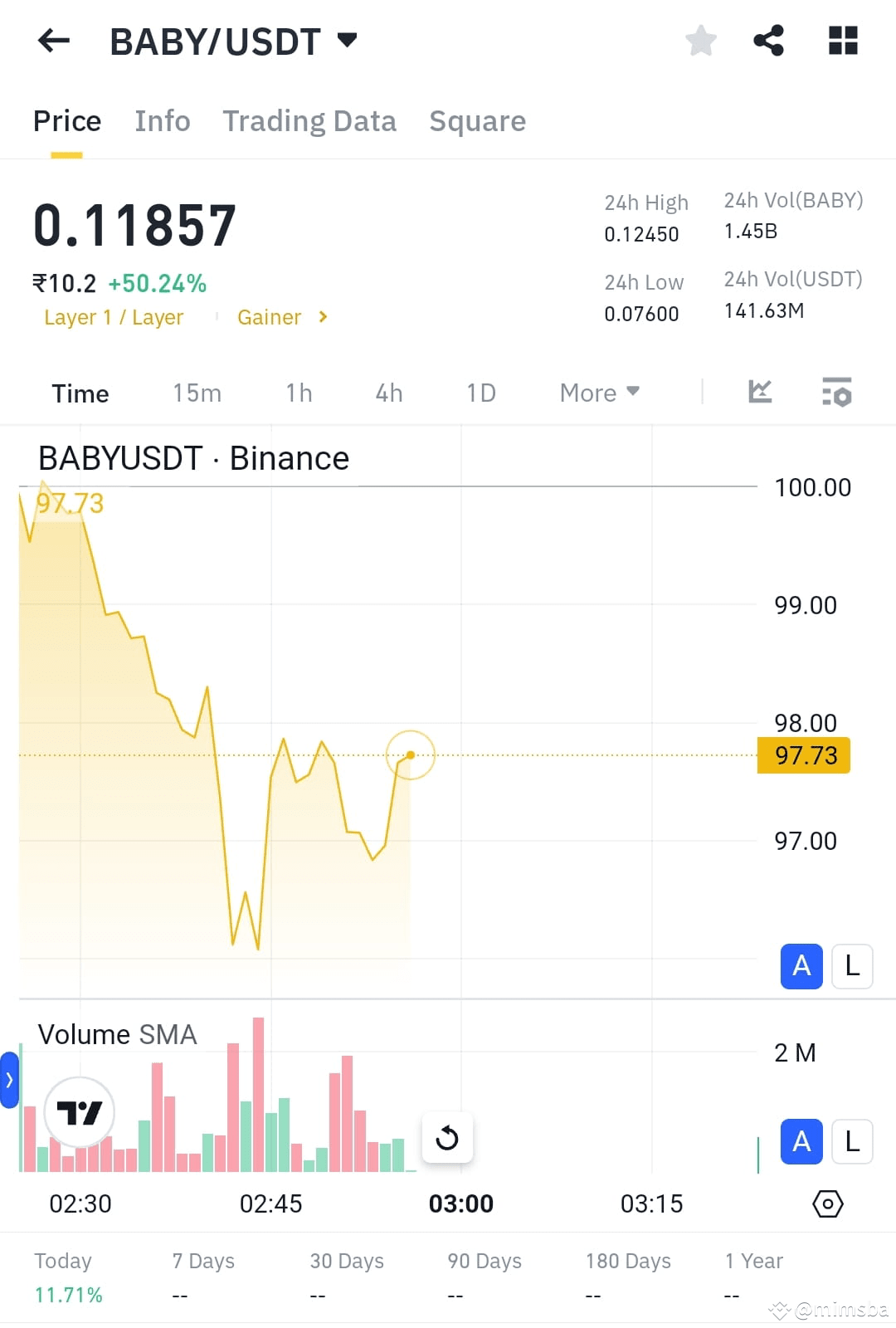
Task: Share the BABY/USDT chart
Action: click(768, 39)
